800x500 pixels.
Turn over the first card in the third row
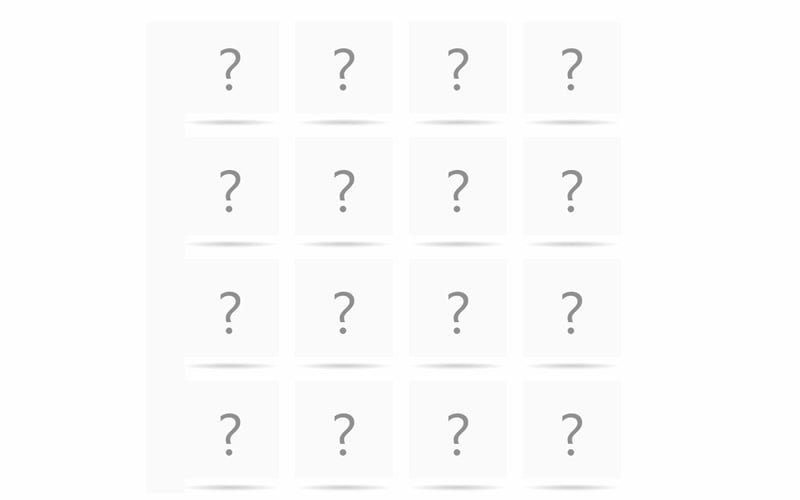(x=230, y=310)
